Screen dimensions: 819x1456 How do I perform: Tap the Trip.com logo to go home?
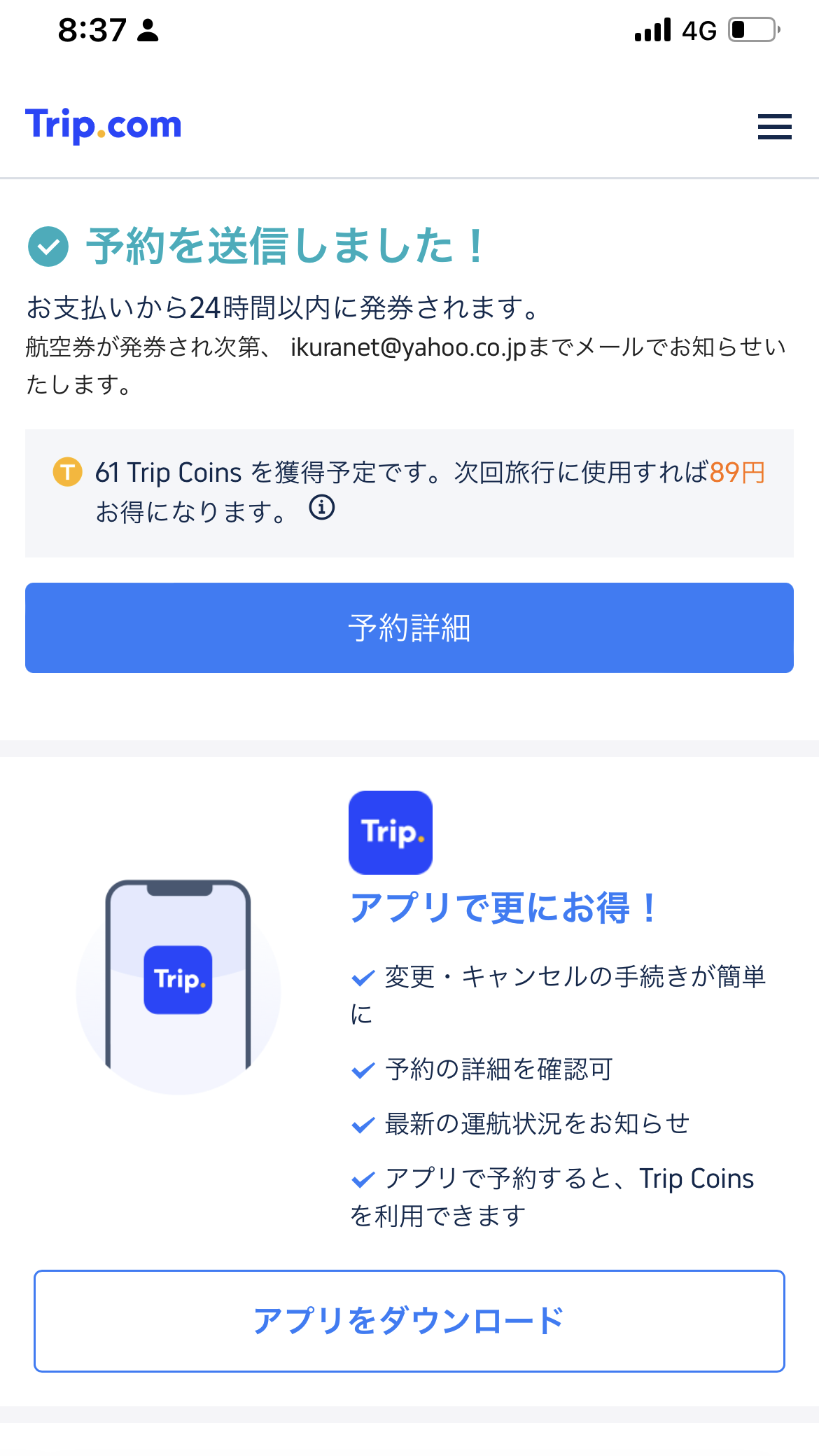pos(104,125)
